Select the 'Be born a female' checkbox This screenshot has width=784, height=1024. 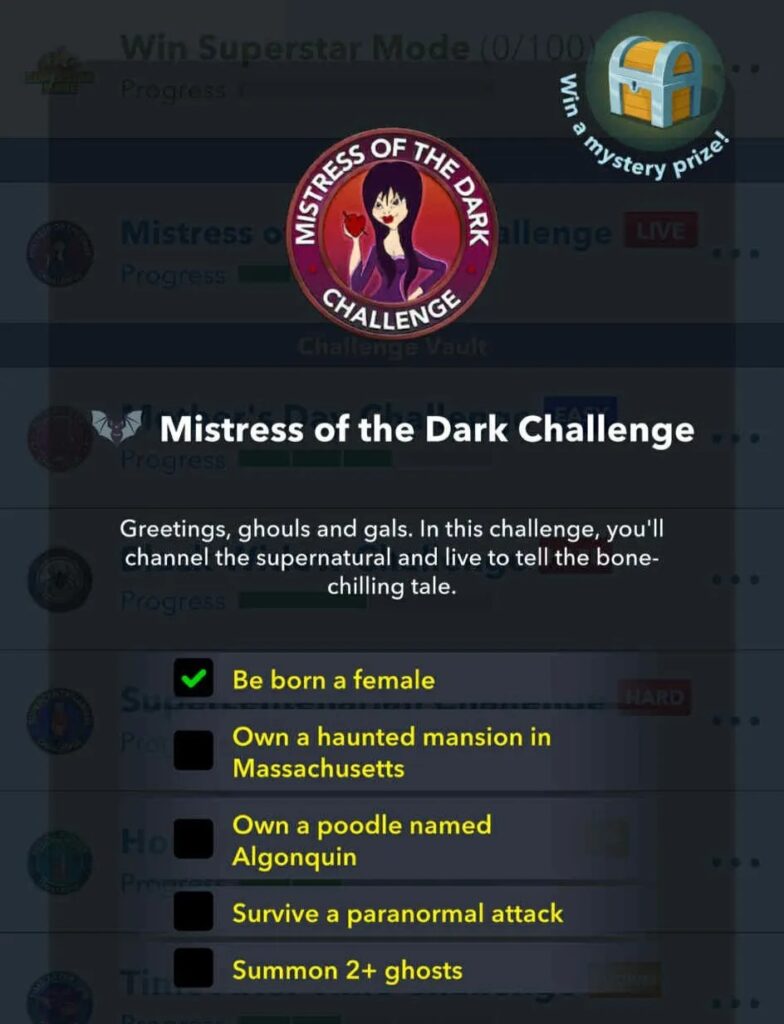coord(193,680)
